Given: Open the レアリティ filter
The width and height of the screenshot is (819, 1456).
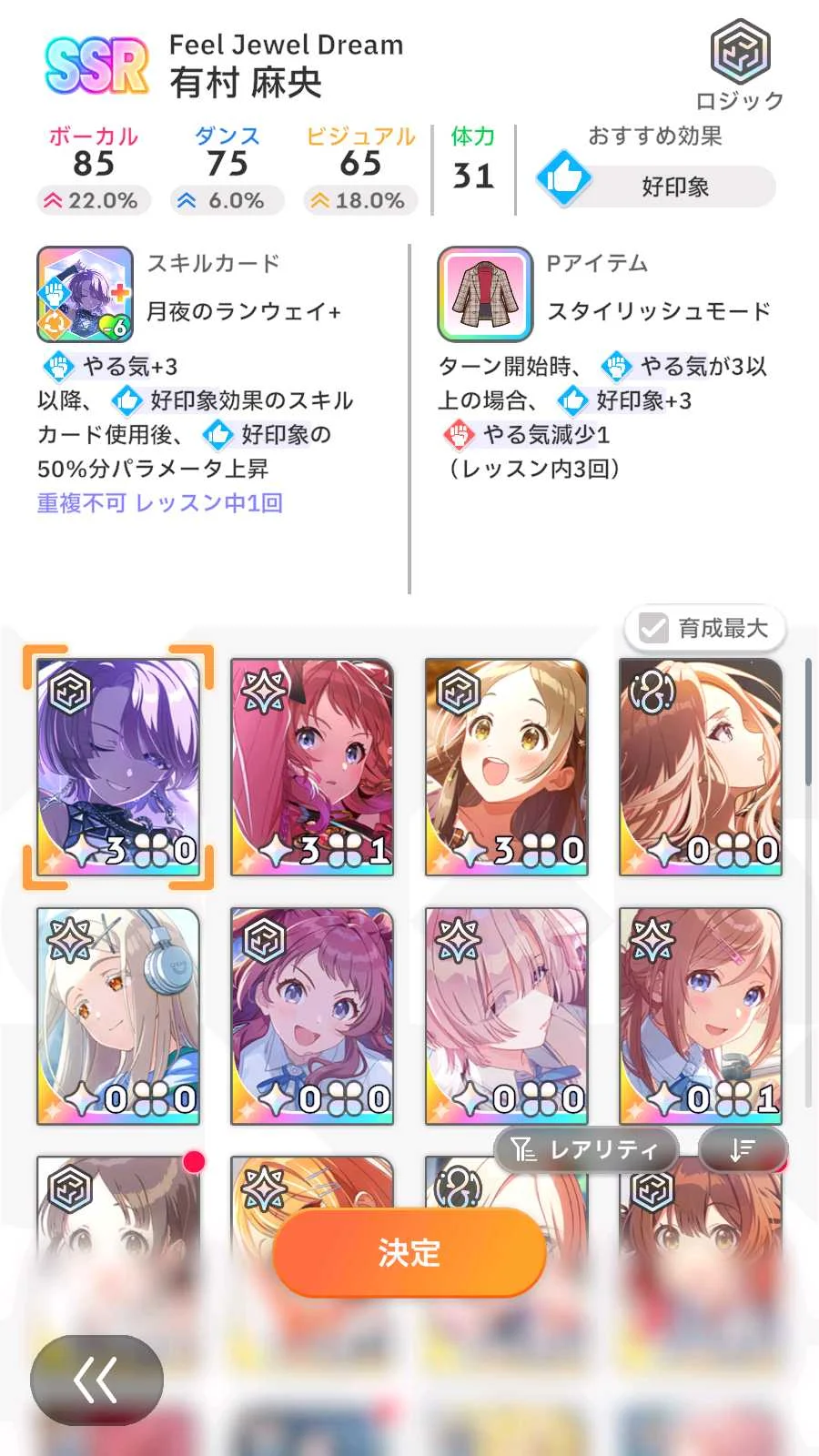Looking at the screenshot, I should point(587,1150).
